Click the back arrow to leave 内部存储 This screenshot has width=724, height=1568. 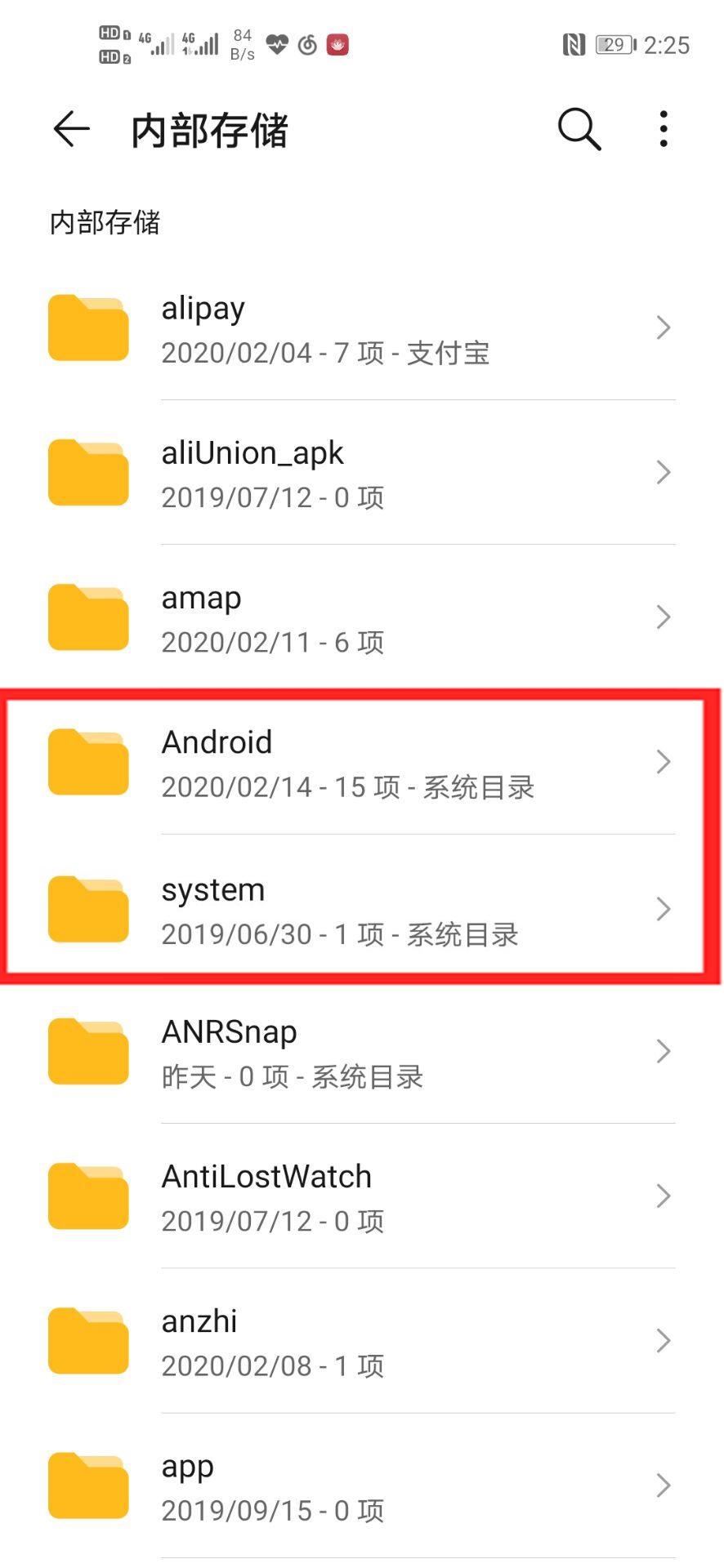(x=69, y=129)
